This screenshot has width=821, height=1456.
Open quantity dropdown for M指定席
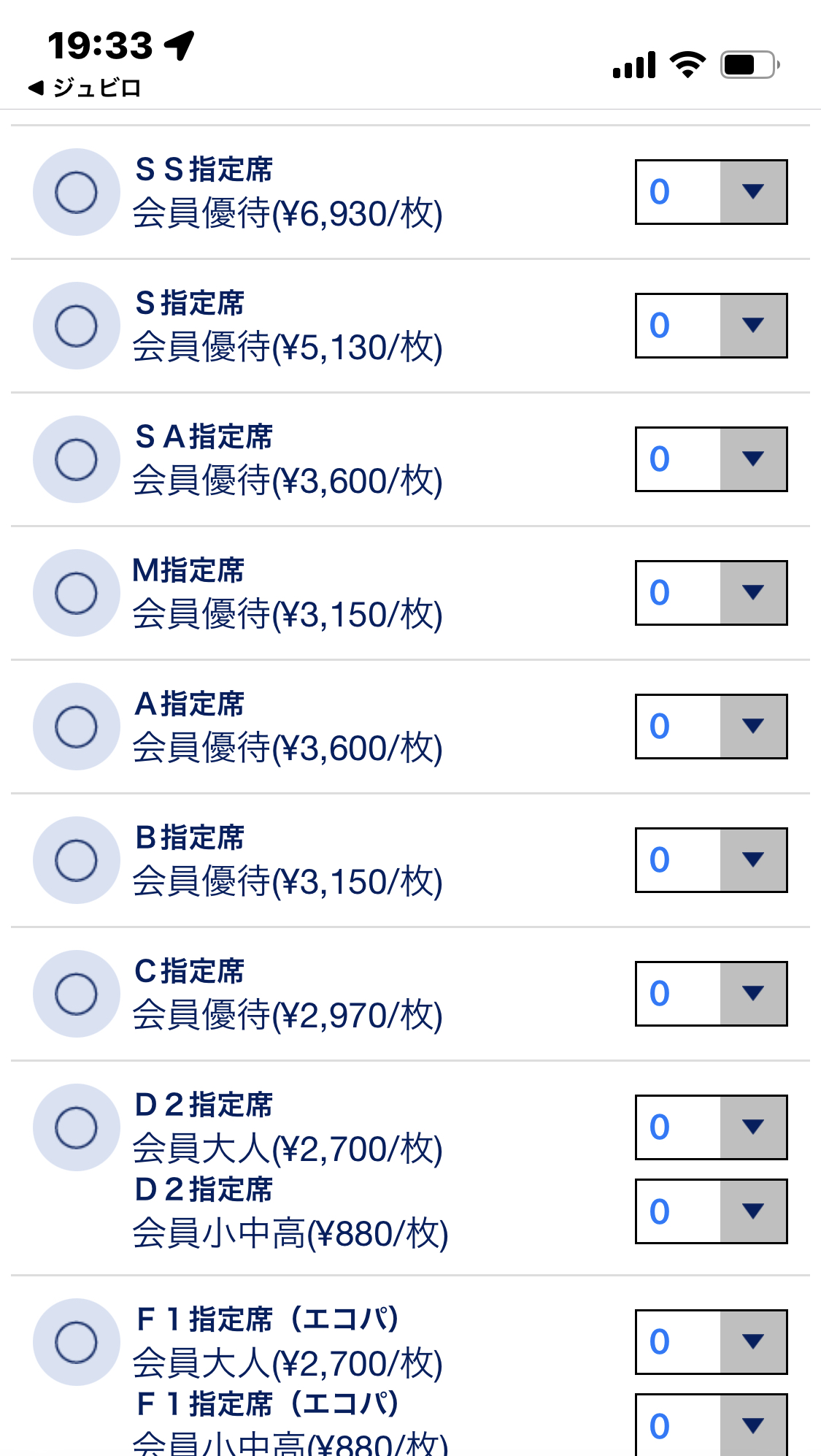tap(712, 593)
